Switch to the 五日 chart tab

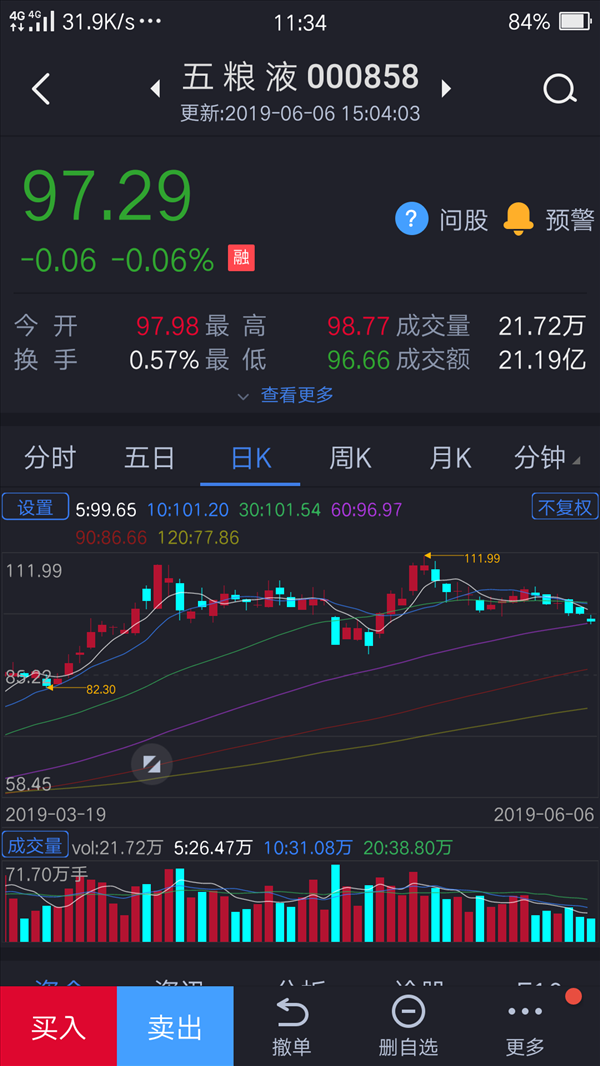coord(149,458)
